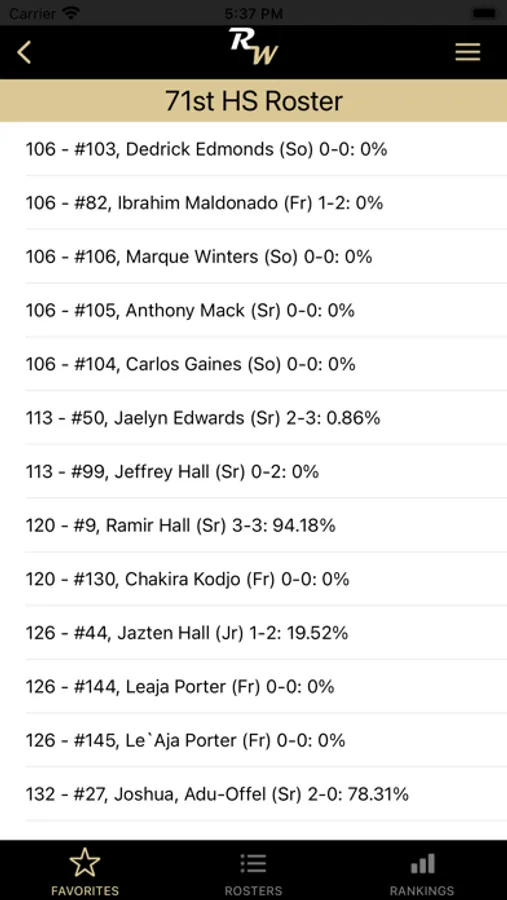Open Chakira Kodjo's entry

[x=253, y=579]
